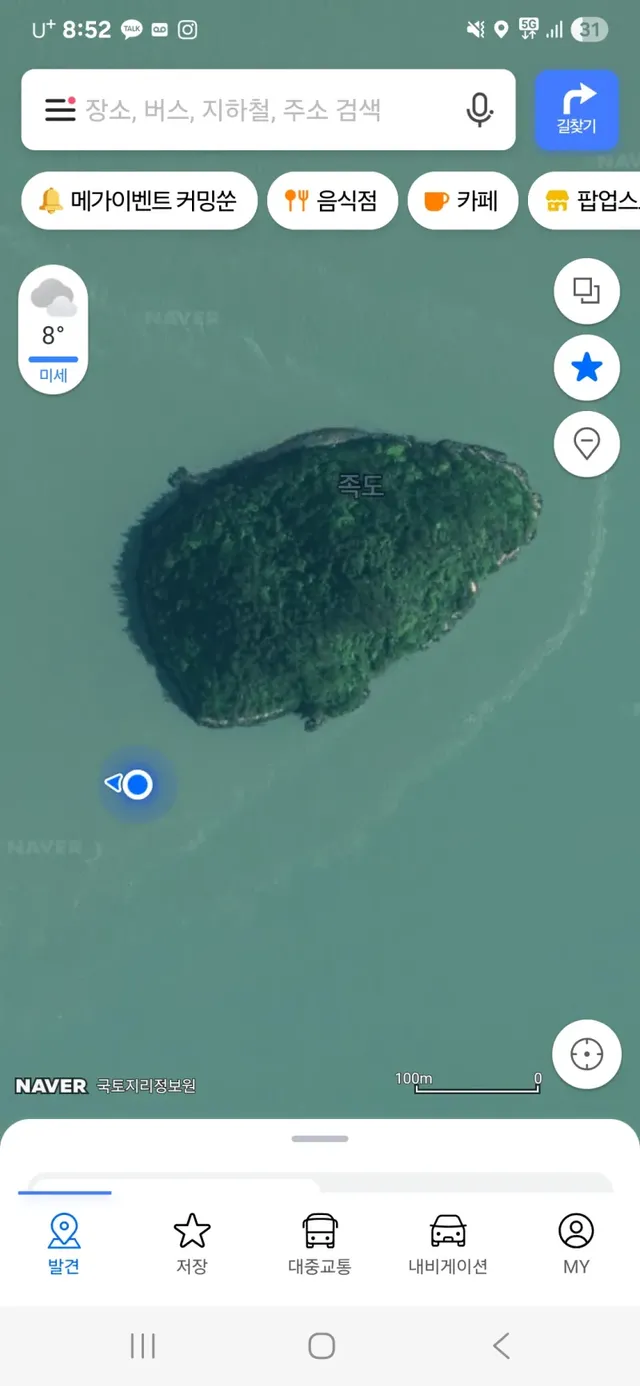Recenter map on my current location
Image resolution: width=640 pixels, height=1386 pixels.
587,1054
